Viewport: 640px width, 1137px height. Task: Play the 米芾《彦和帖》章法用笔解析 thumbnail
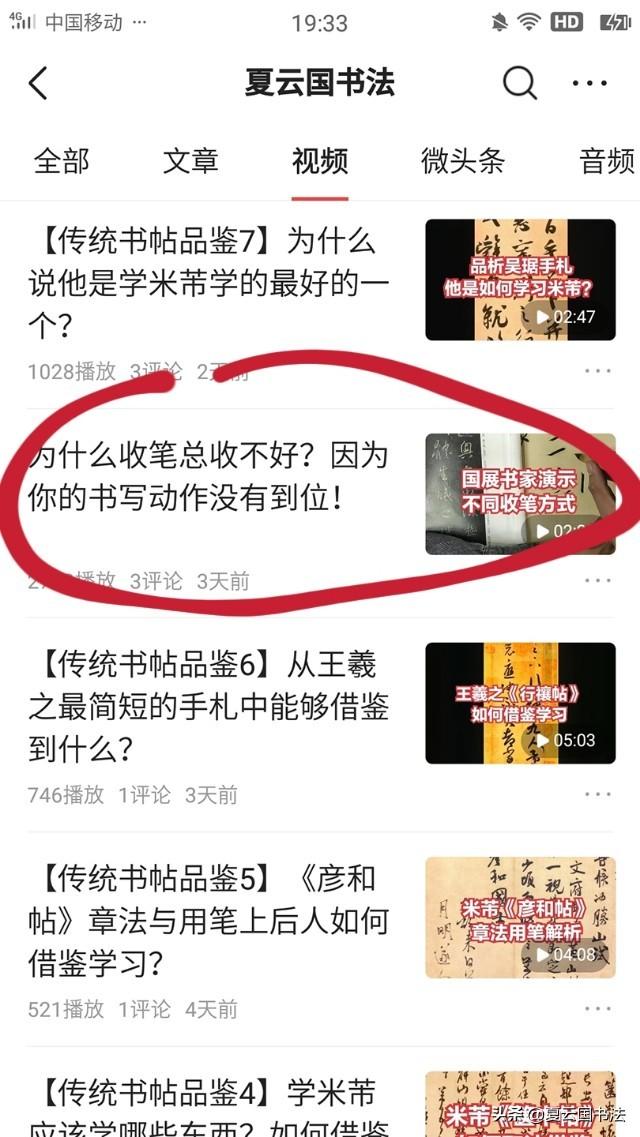pos(520,917)
